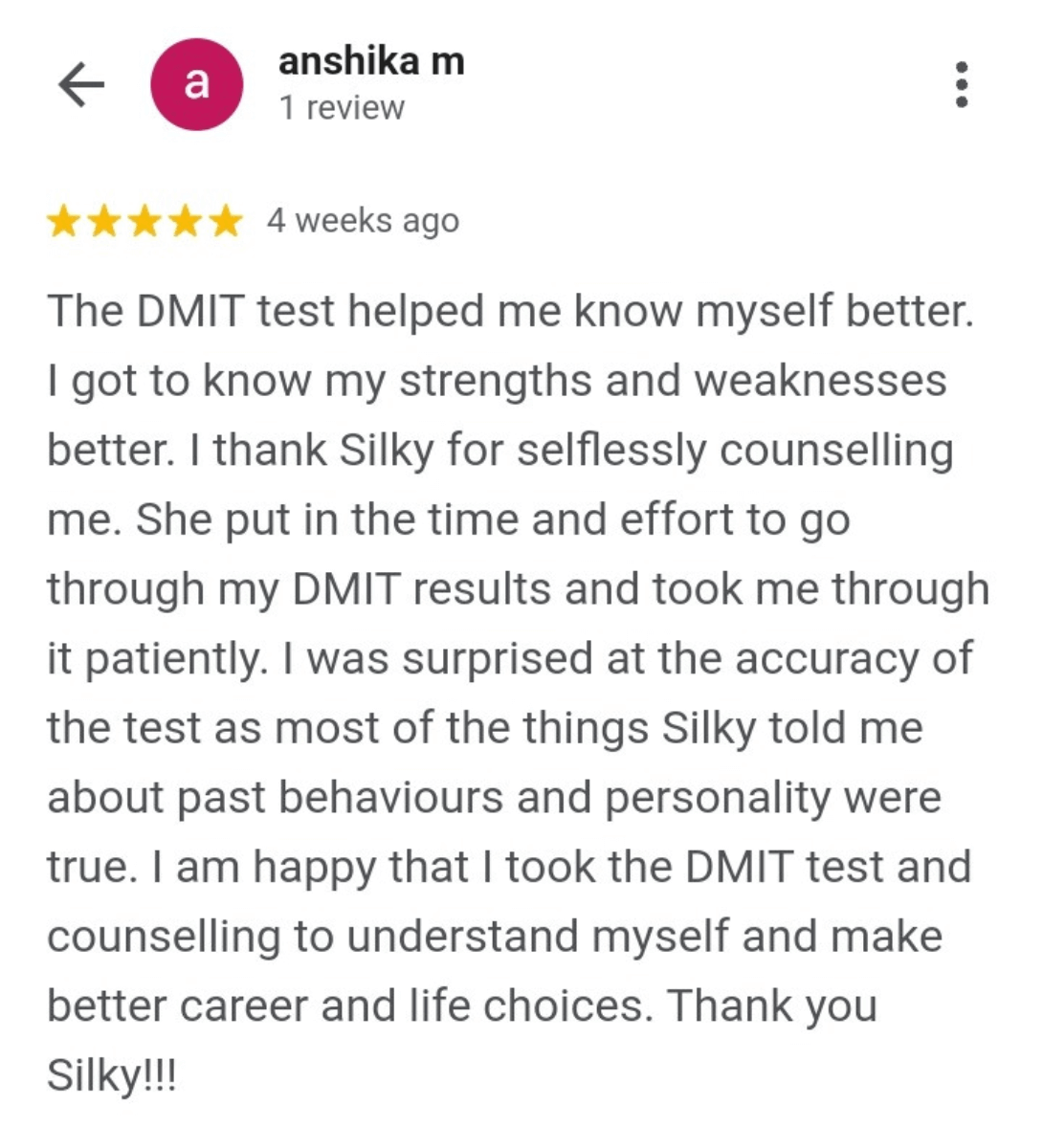Open the three-dot overflow menu
1043x1148 pixels.
[x=962, y=85]
